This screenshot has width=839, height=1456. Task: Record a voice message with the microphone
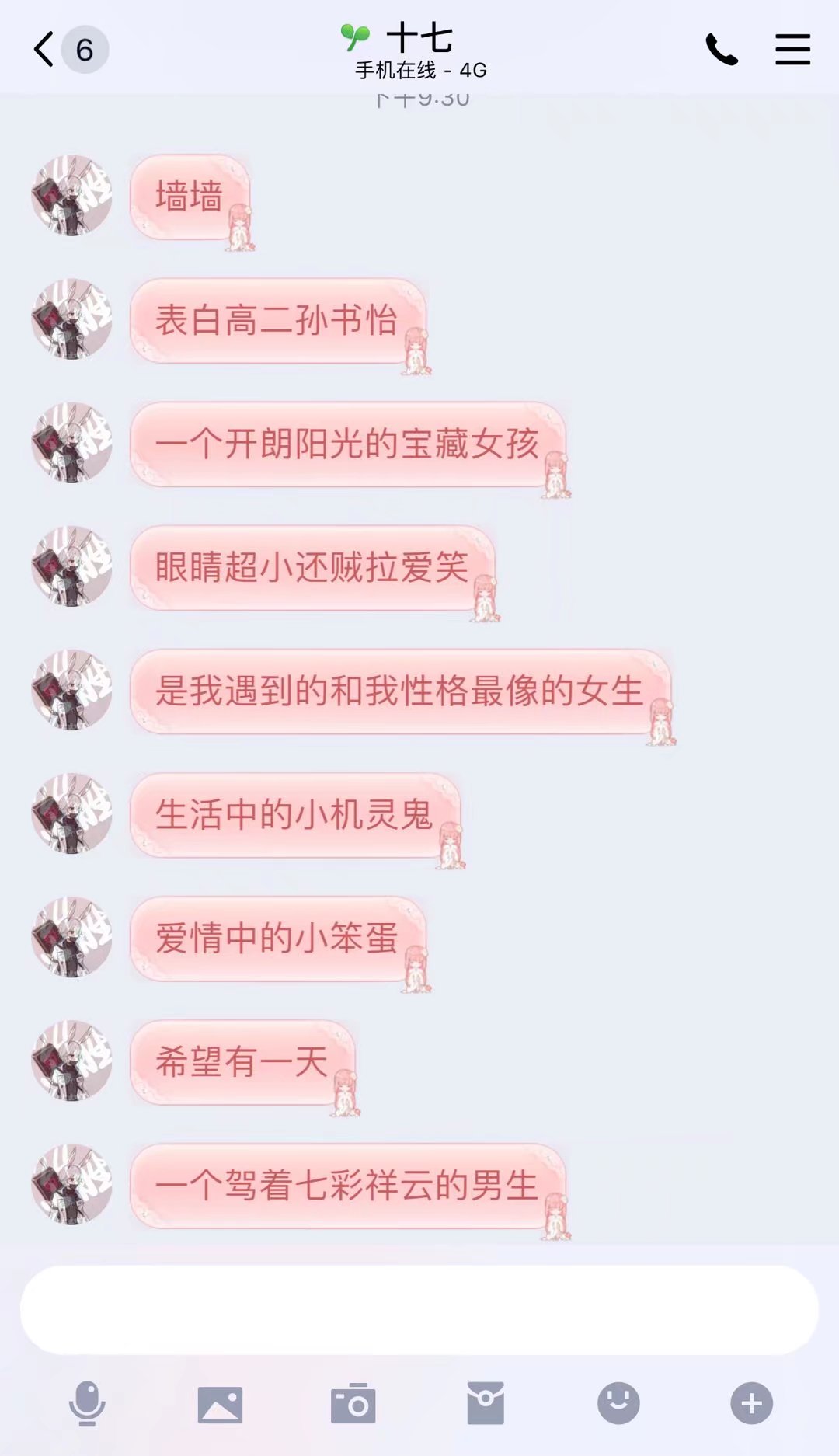tap(87, 1403)
